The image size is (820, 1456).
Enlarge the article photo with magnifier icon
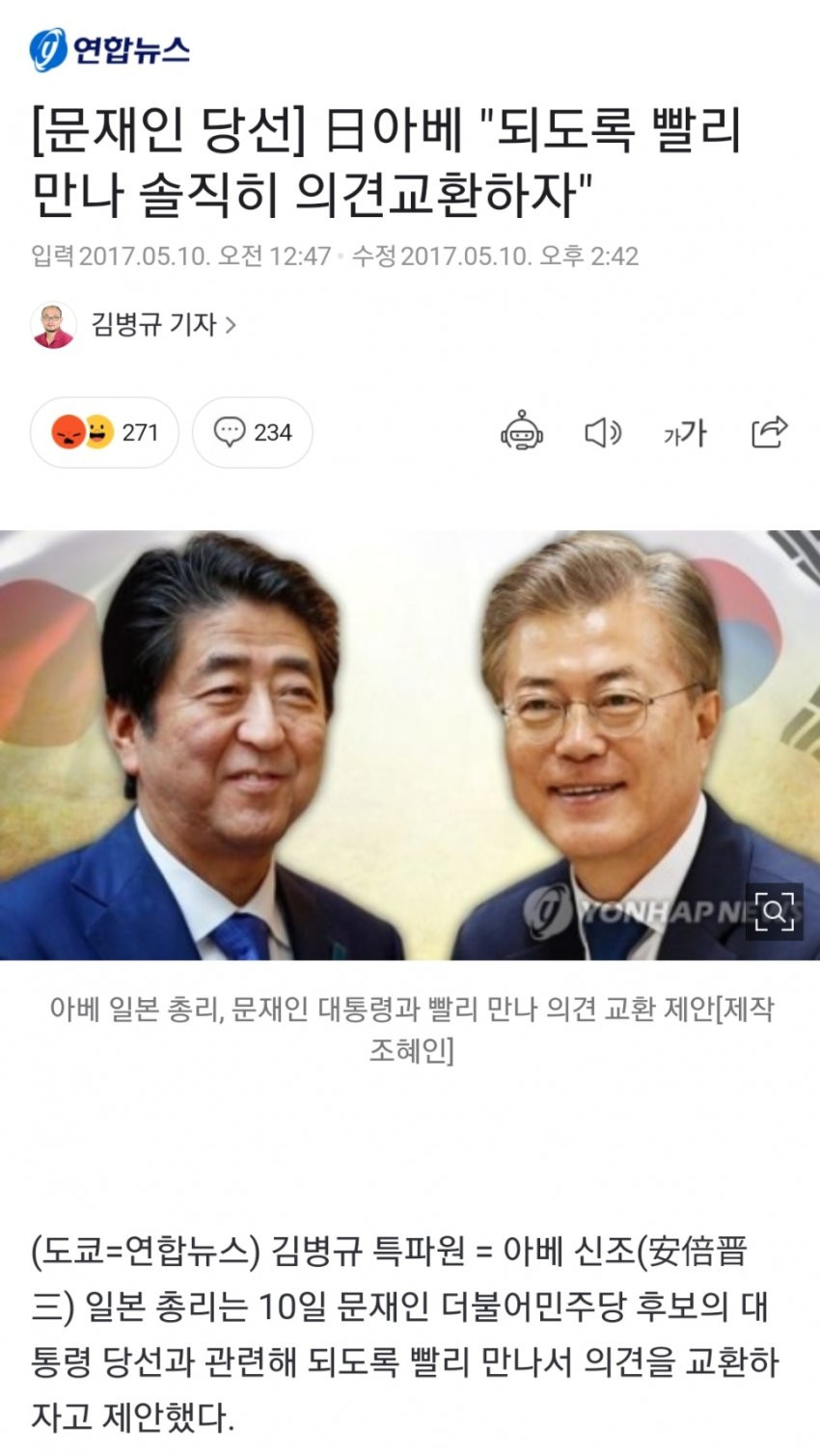[774, 910]
